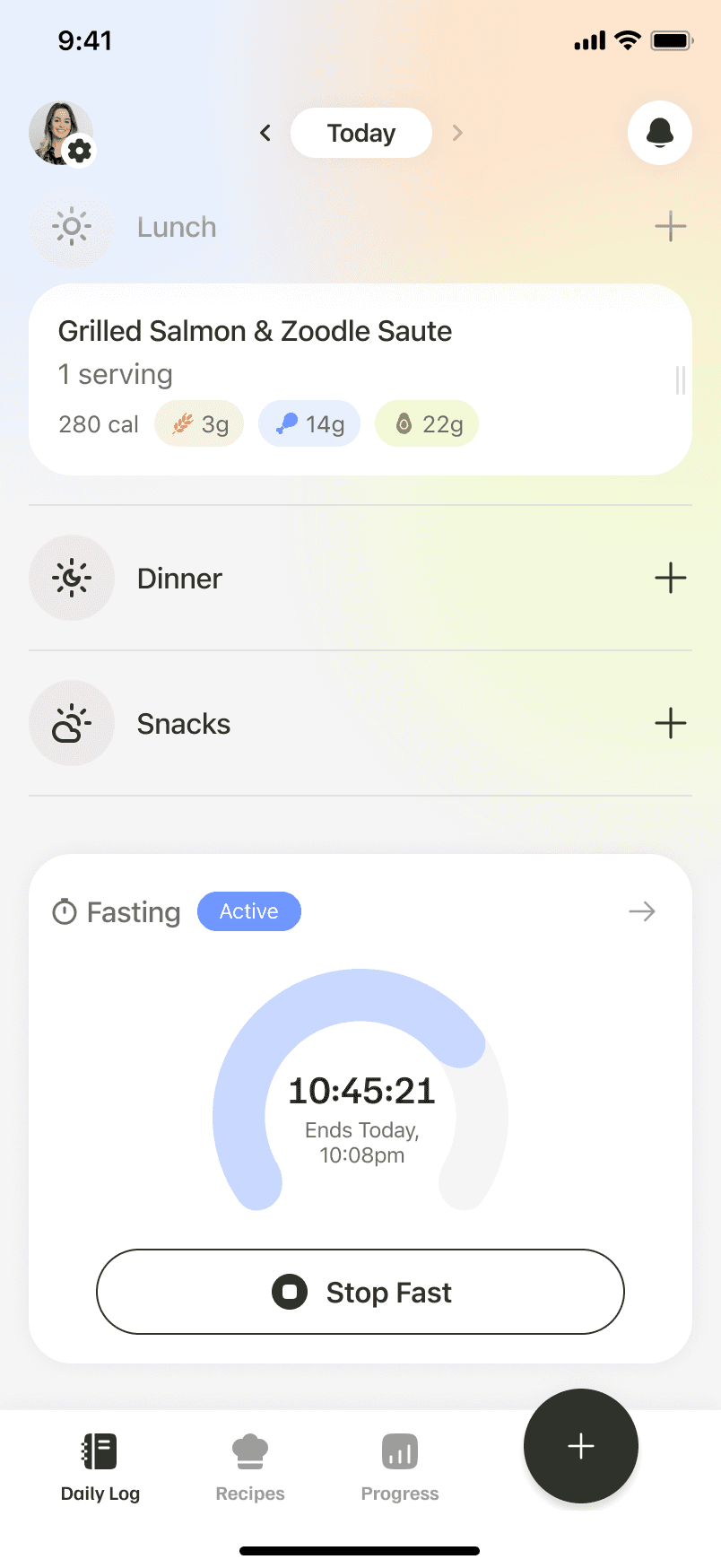The height and width of the screenshot is (1568, 721).
Task: Switch to the Daily Log tab
Action: [100, 1467]
